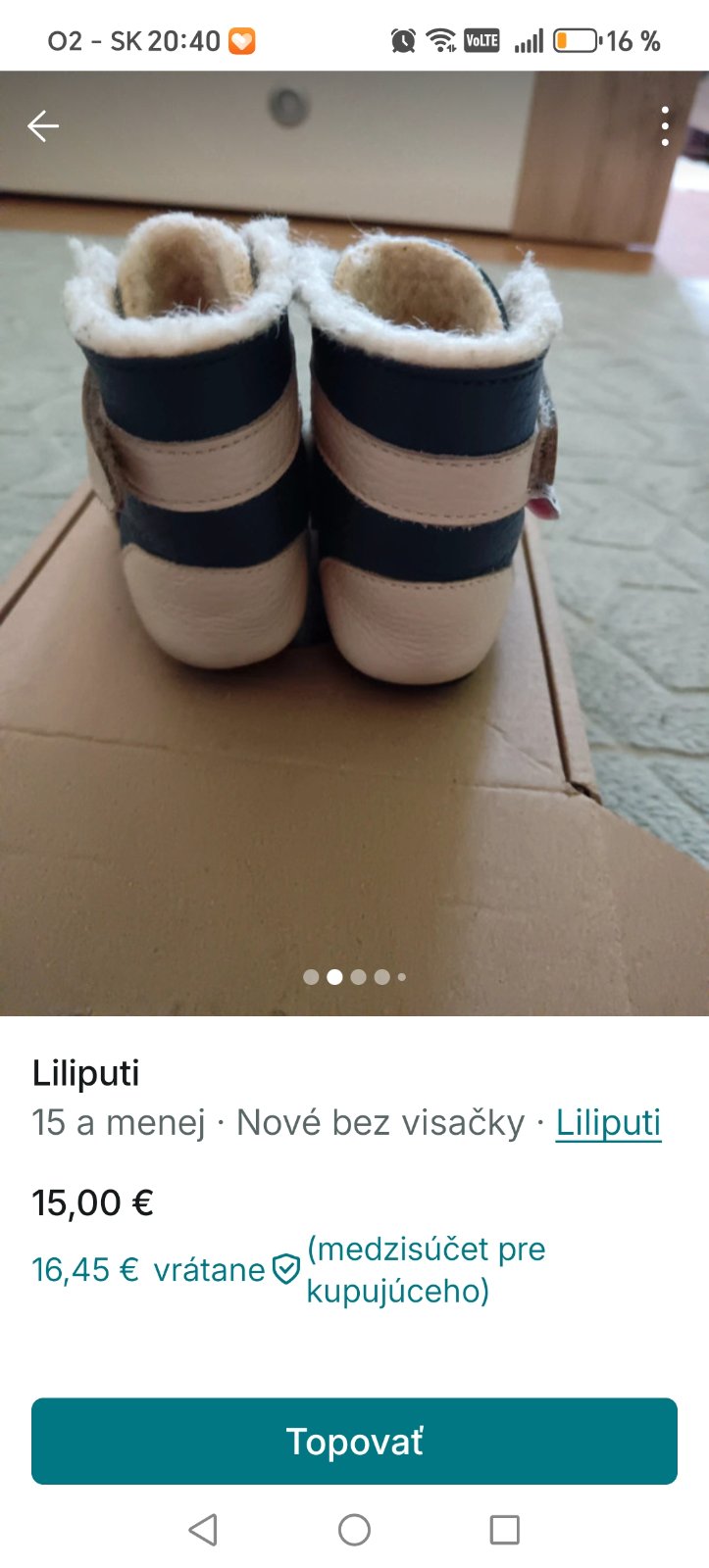The height and width of the screenshot is (1568, 709).
Task: Open recent apps from navigation bar
Action: pyautogui.click(x=504, y=1530)
